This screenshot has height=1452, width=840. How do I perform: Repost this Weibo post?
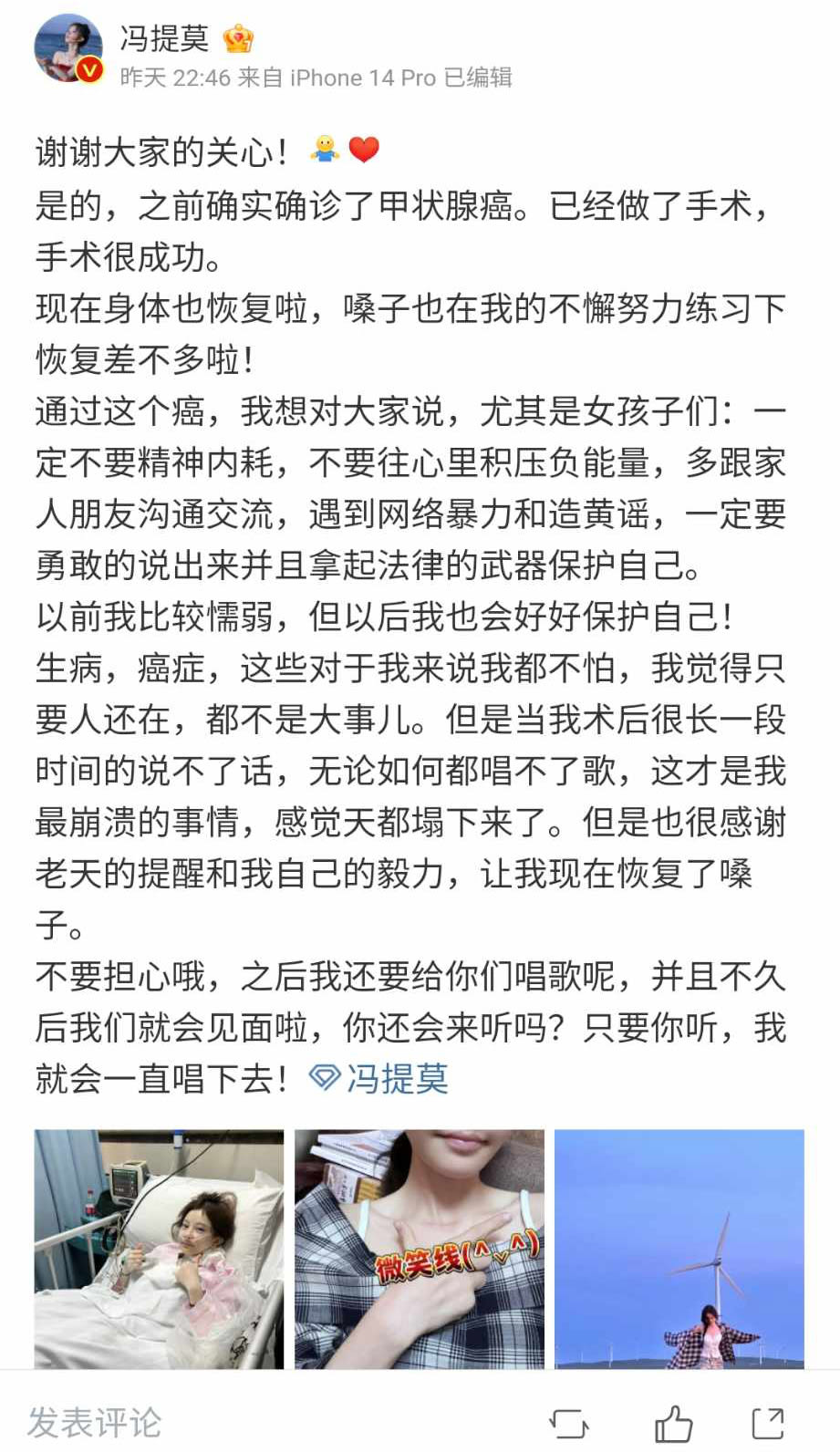point(569,1423)
